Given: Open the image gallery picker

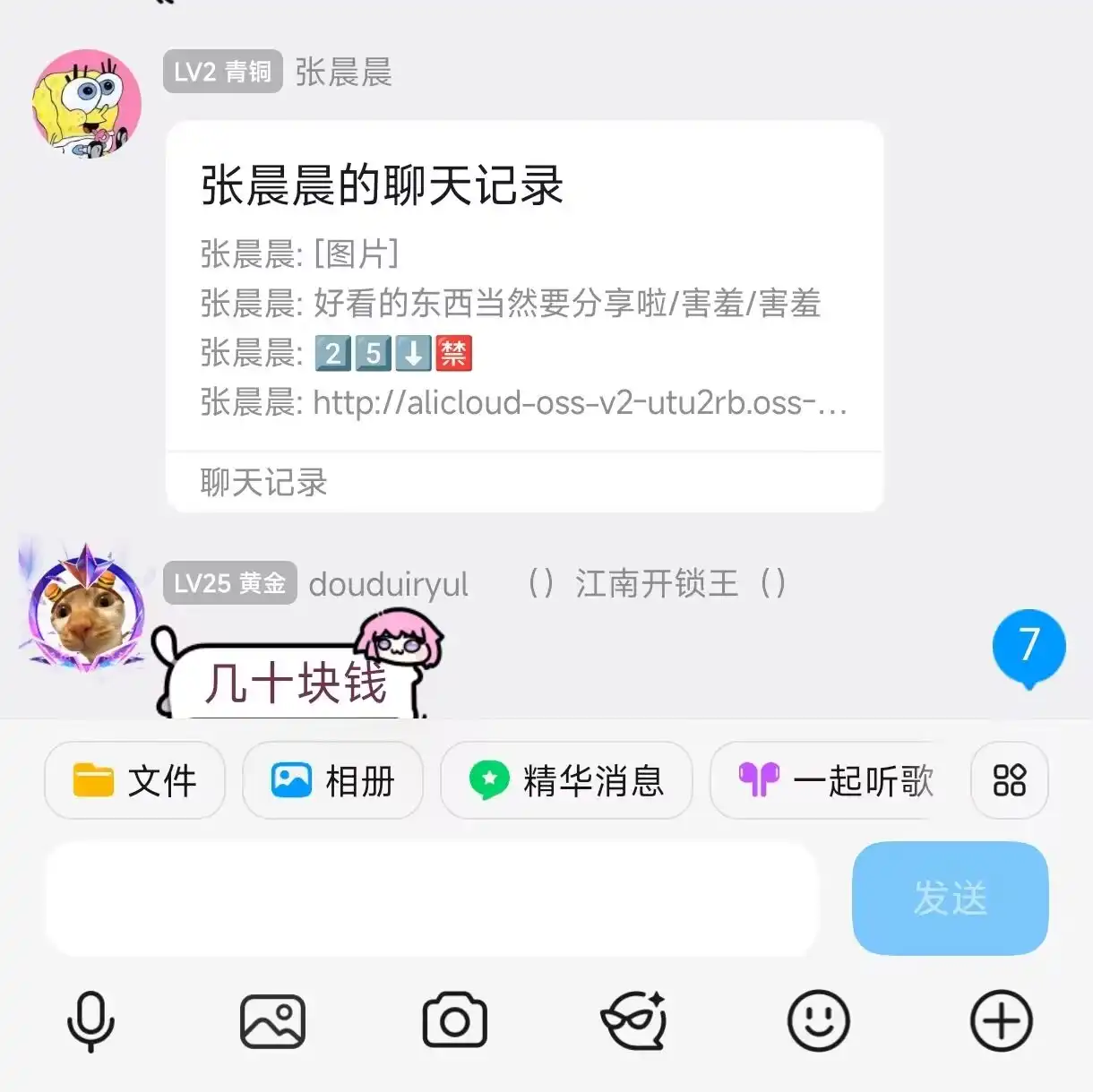Looking at the screenshot, I should [x=272, y=1021].
